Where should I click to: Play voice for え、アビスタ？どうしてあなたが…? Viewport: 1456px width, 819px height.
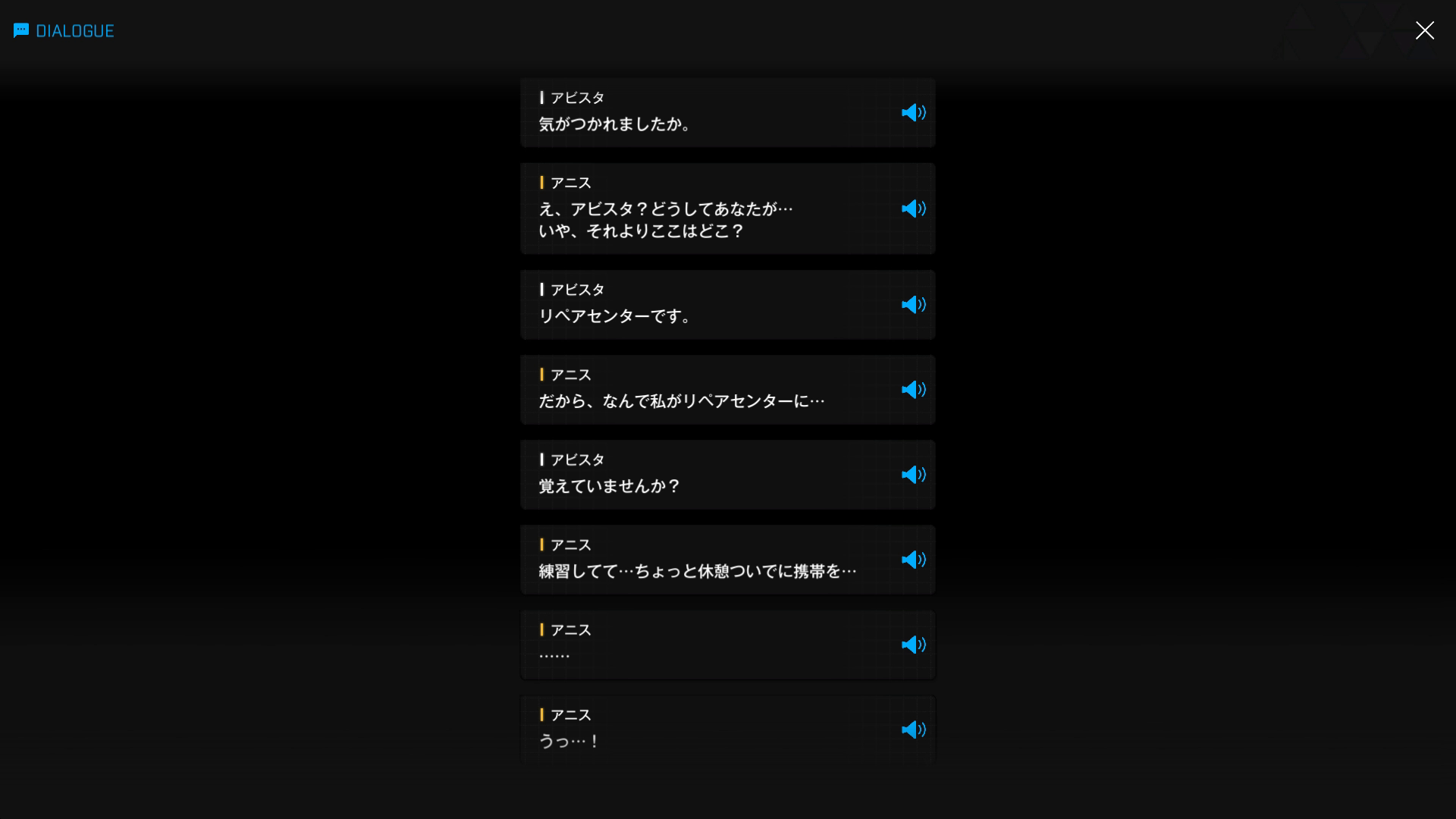(913, 209)
